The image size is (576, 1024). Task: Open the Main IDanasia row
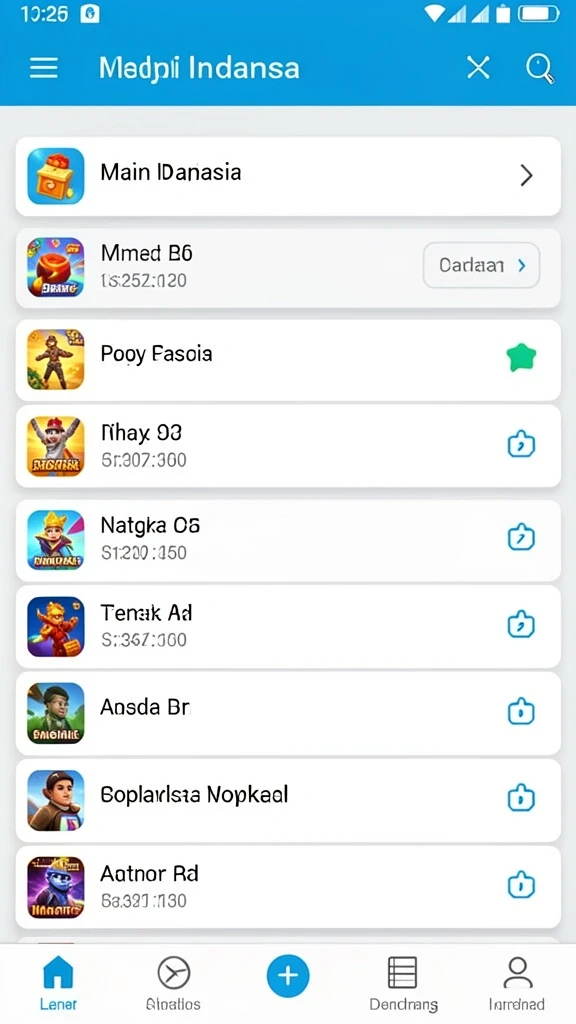pos(288,176)
